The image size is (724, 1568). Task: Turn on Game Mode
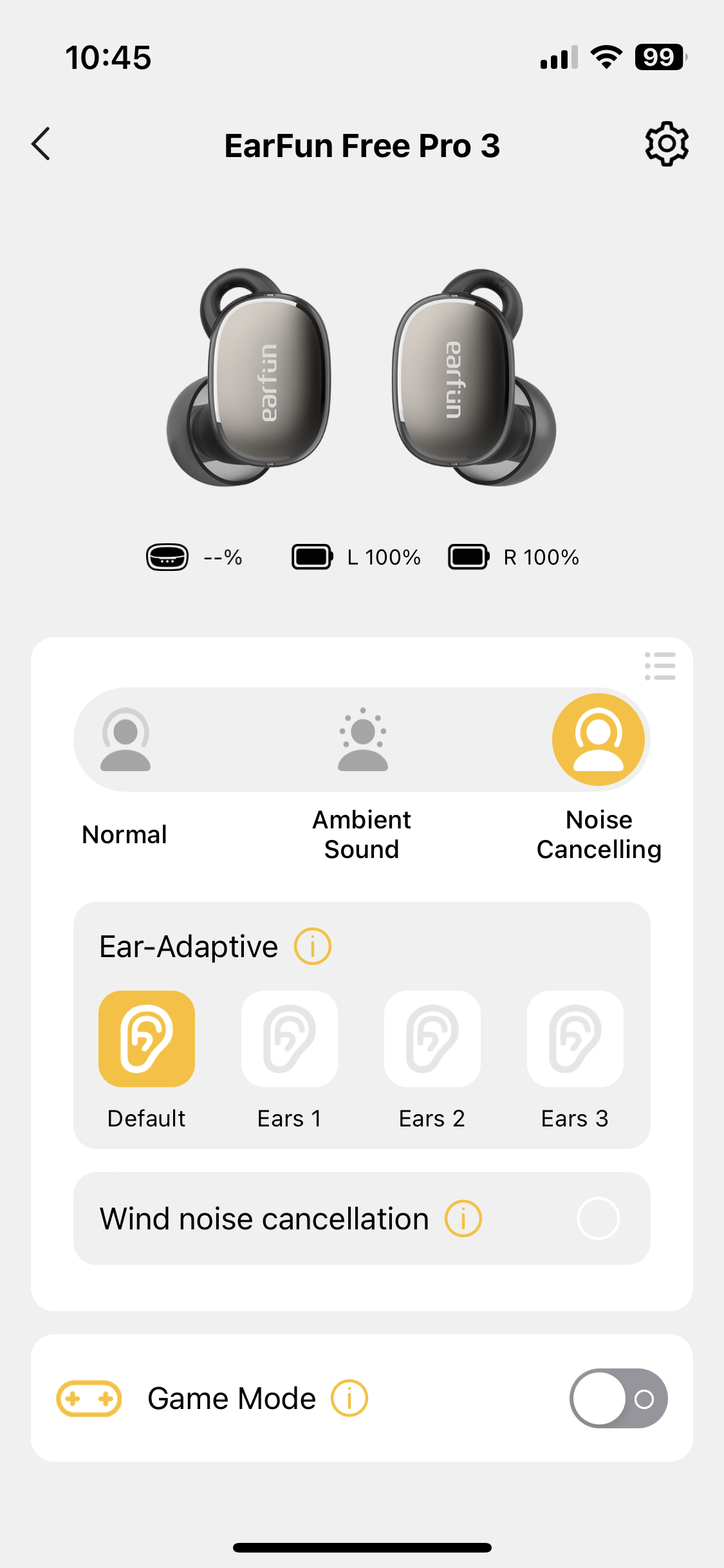618,1398
